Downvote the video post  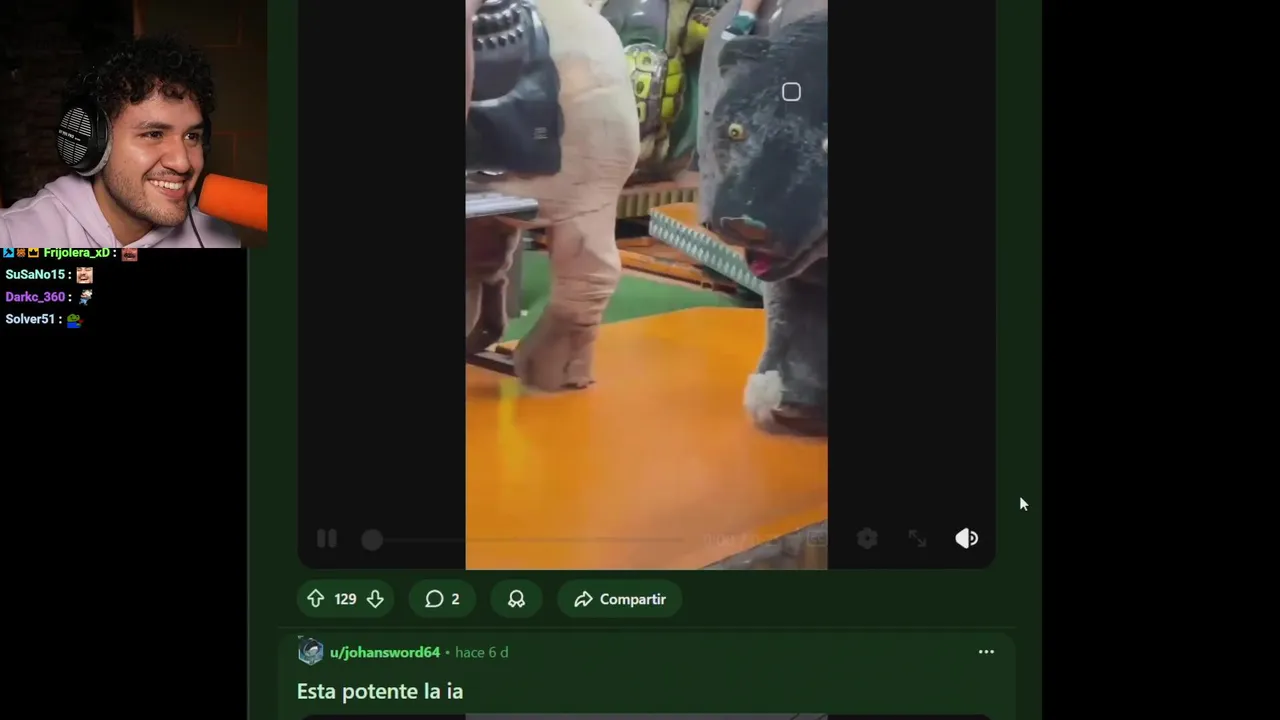pos(375,599)
